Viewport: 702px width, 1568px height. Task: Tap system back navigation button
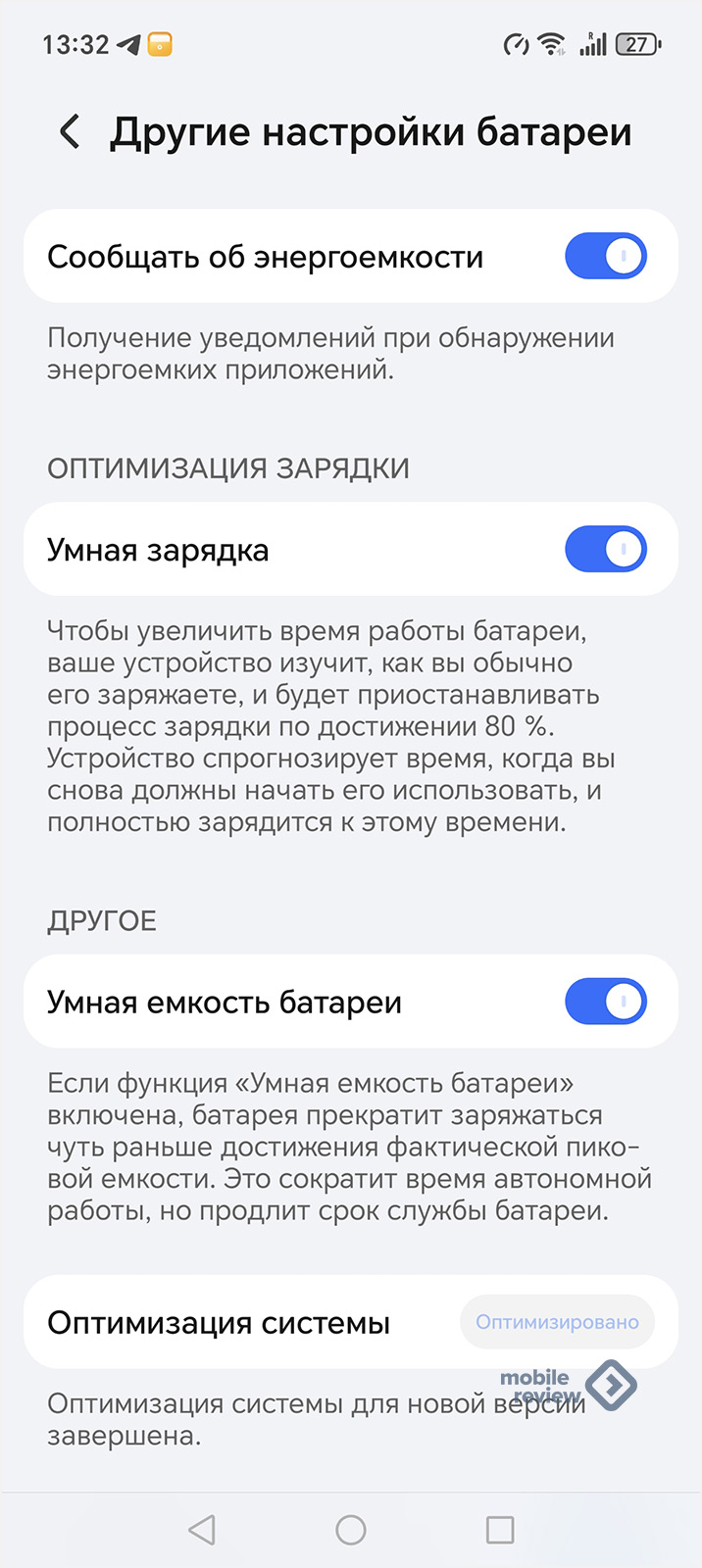pos(202,1530)
